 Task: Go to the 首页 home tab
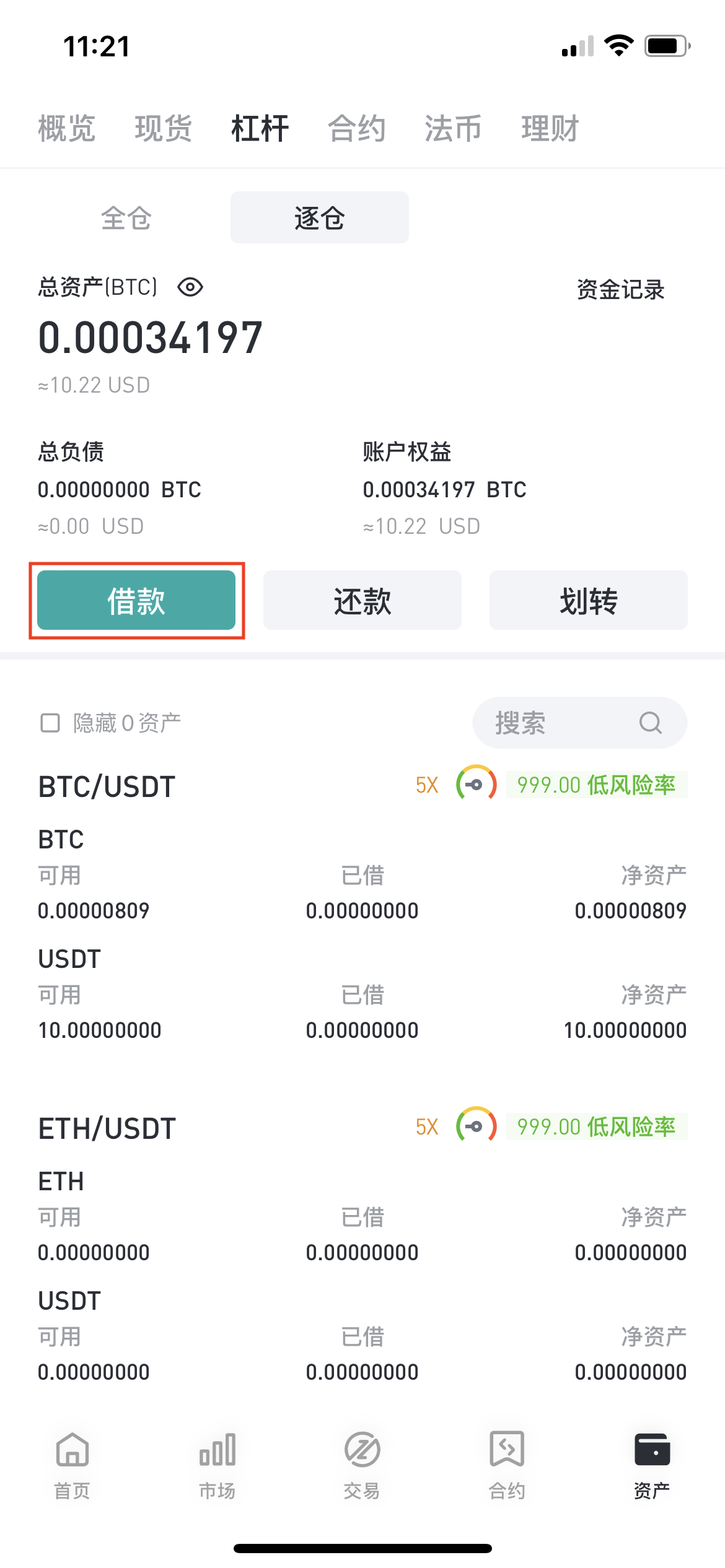[72, 1465]
